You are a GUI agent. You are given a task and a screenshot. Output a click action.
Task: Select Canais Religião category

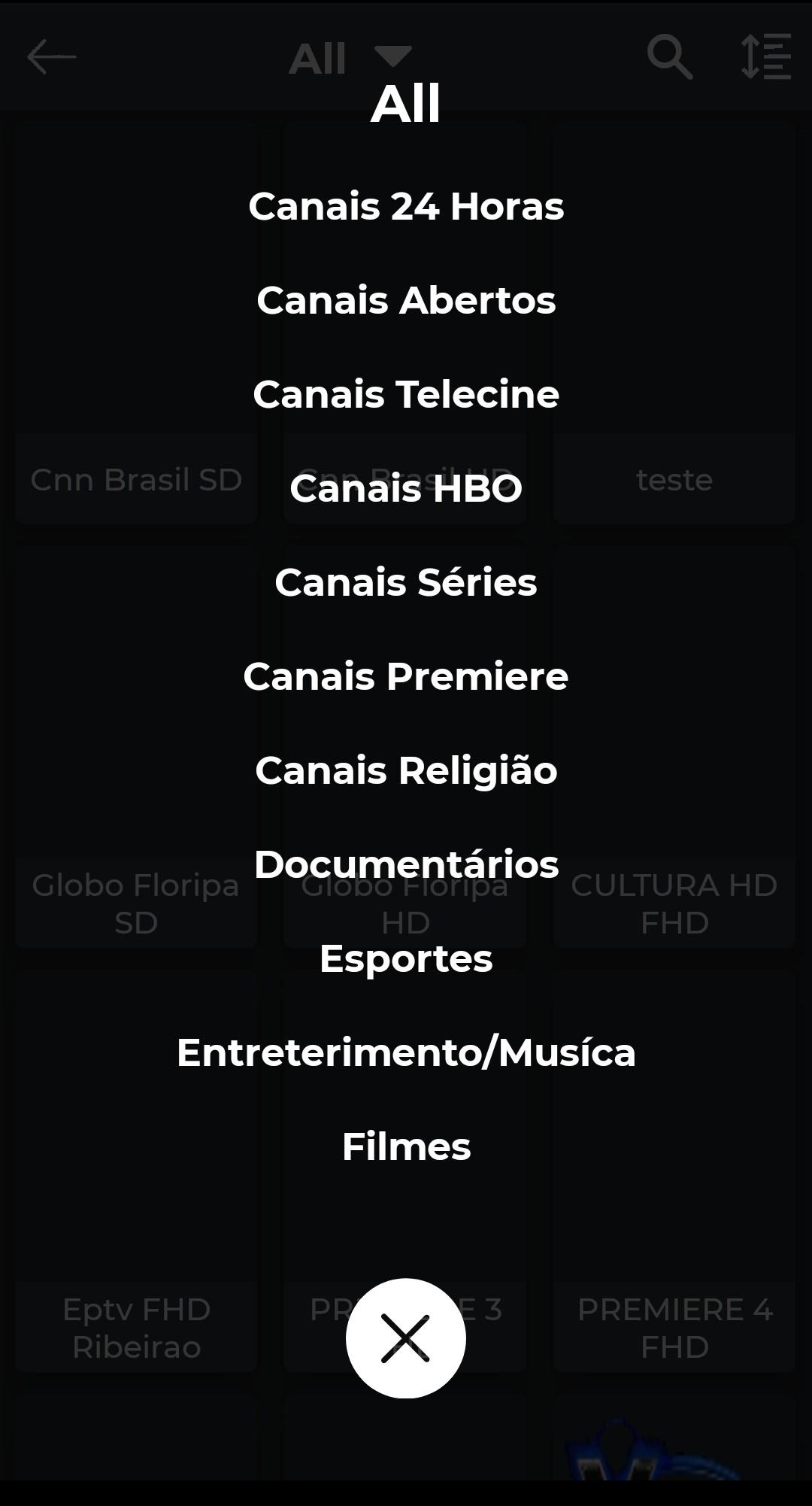tap(406, 770)
